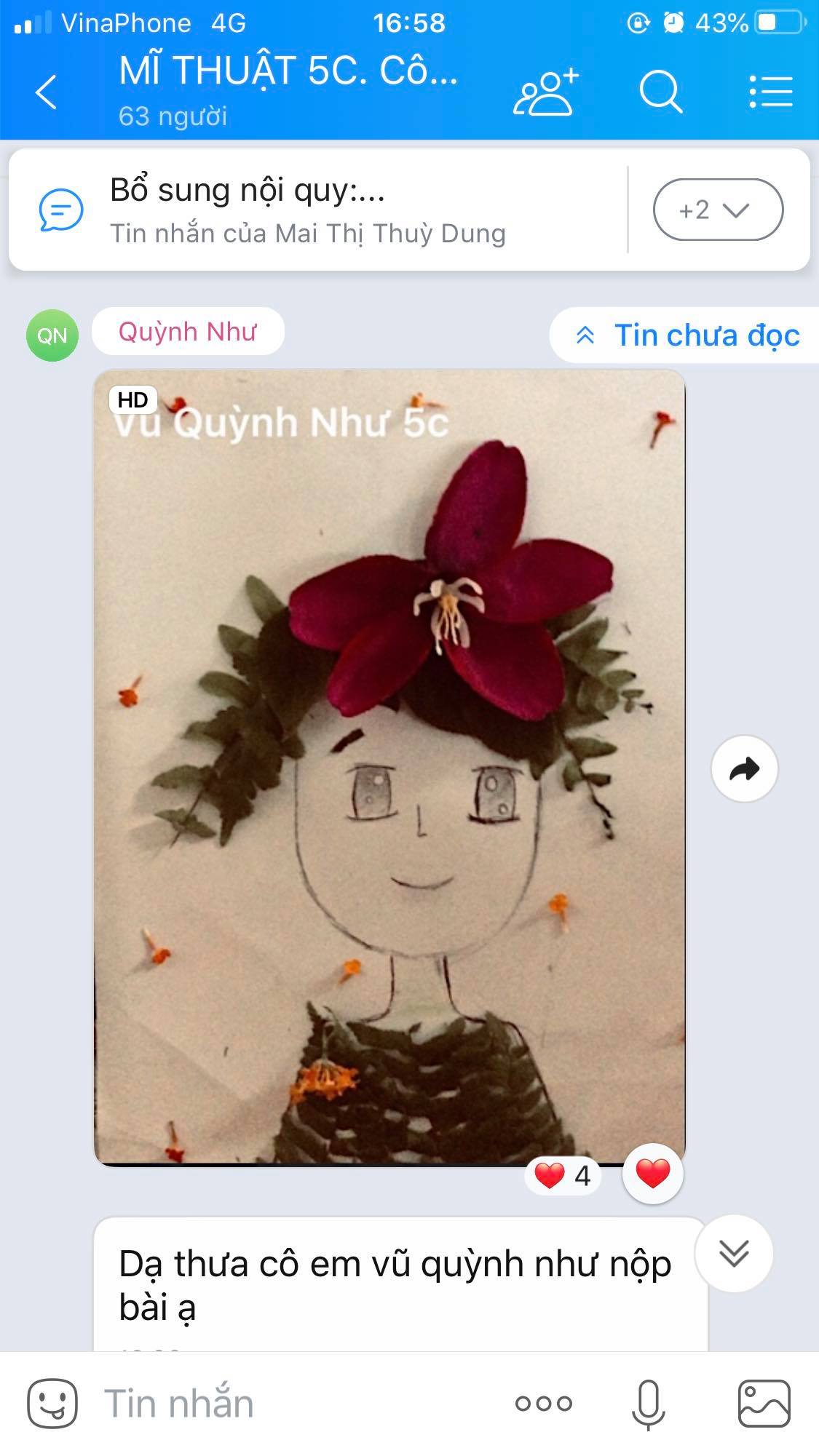Open the MĨ THUẬT 5C group info
Screen dimensions: 819x1456
288,91
